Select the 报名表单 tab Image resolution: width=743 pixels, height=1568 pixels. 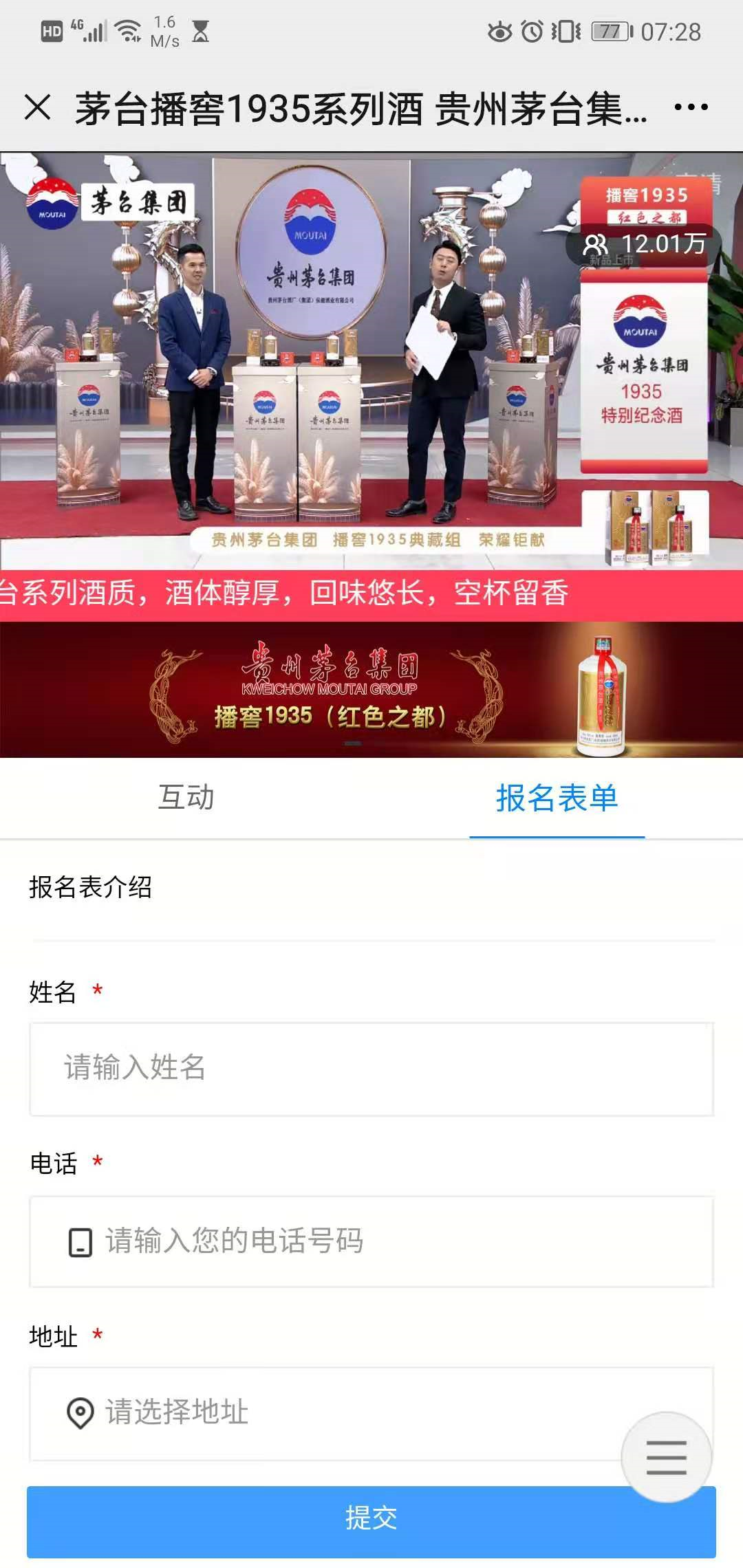tap(557, 798)
